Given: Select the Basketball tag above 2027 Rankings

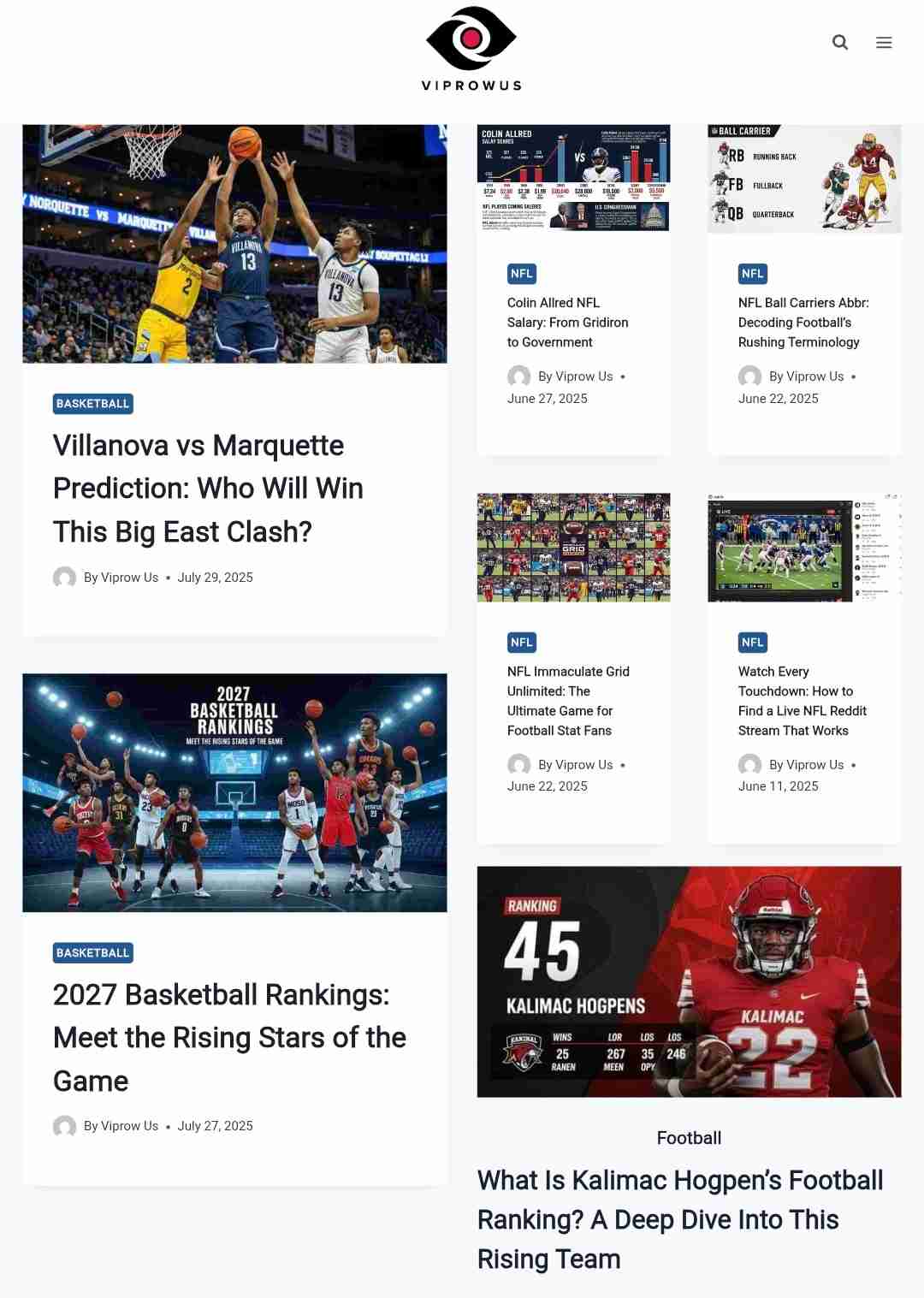Looking at the screenshot, I should point(92,953).
